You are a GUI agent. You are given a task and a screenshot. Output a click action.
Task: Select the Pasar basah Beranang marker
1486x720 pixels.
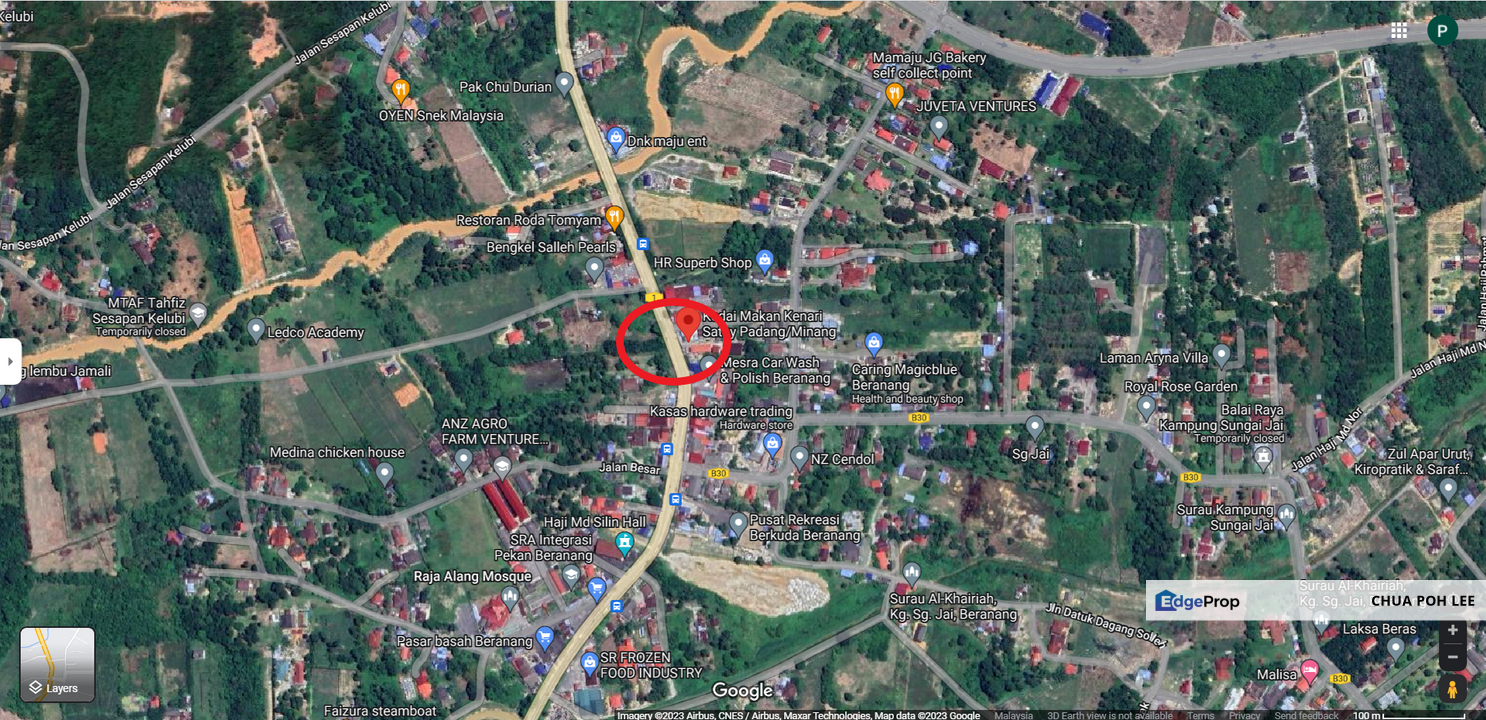545,637
